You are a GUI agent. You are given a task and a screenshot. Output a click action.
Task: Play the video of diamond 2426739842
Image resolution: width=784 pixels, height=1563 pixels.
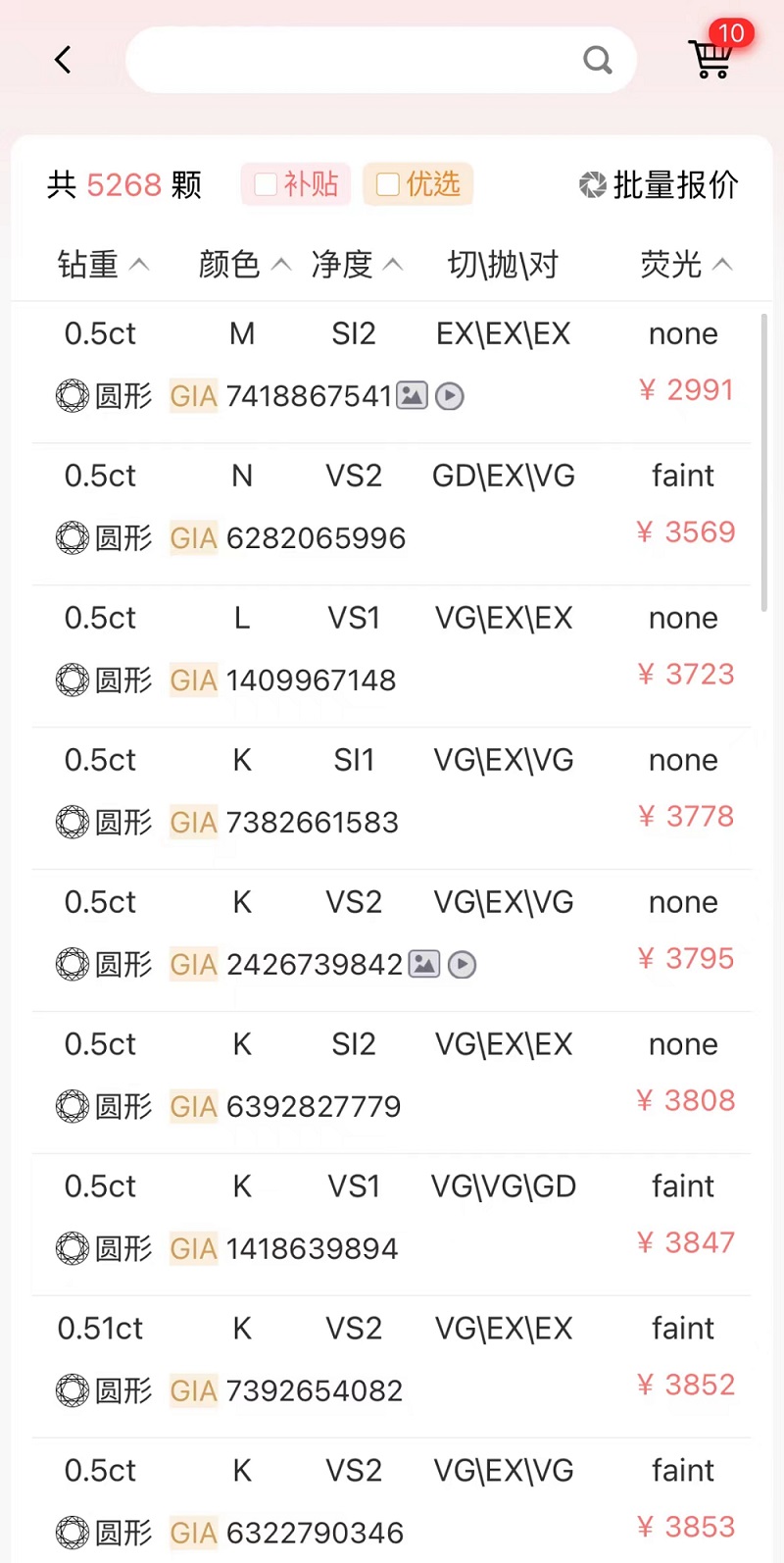[462, 964]
